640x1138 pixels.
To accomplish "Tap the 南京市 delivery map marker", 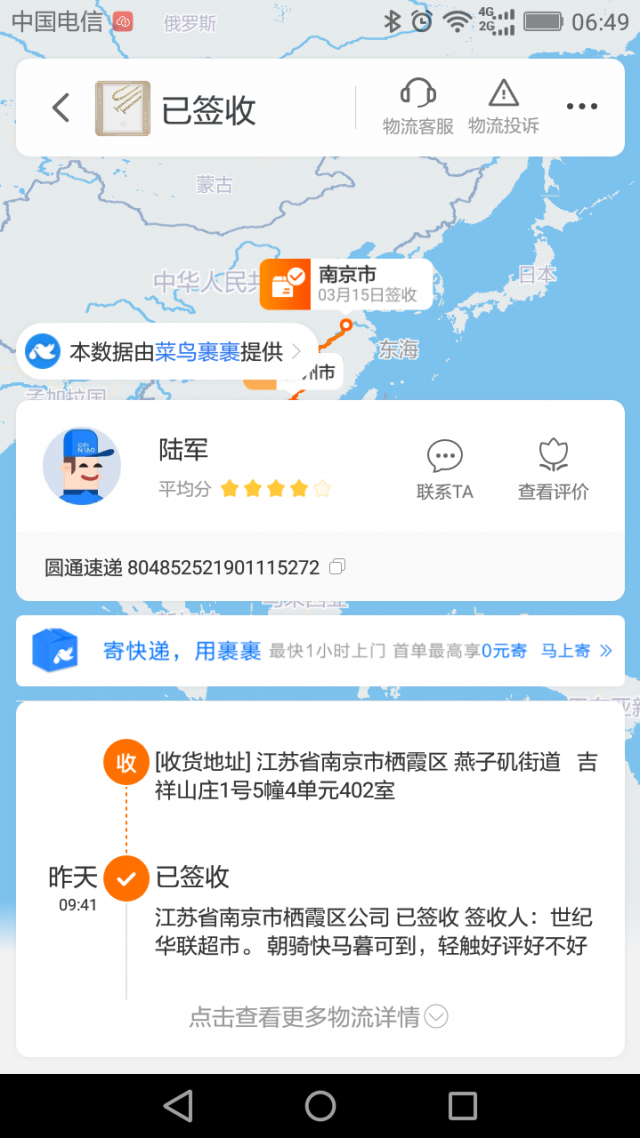I will [346, 284].
